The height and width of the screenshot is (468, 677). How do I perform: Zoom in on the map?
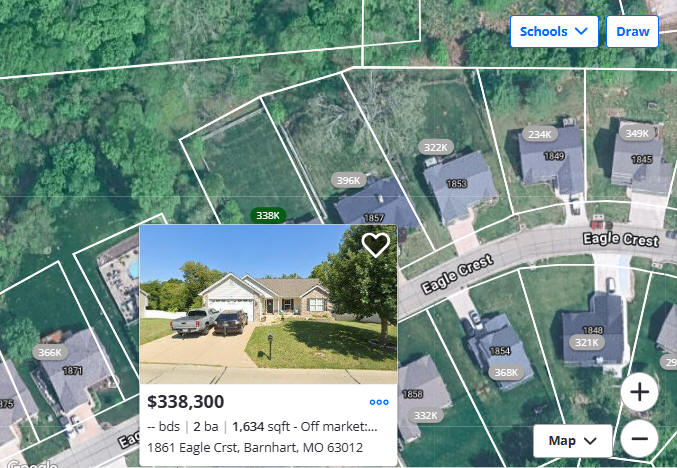click(x=640, y=392)
